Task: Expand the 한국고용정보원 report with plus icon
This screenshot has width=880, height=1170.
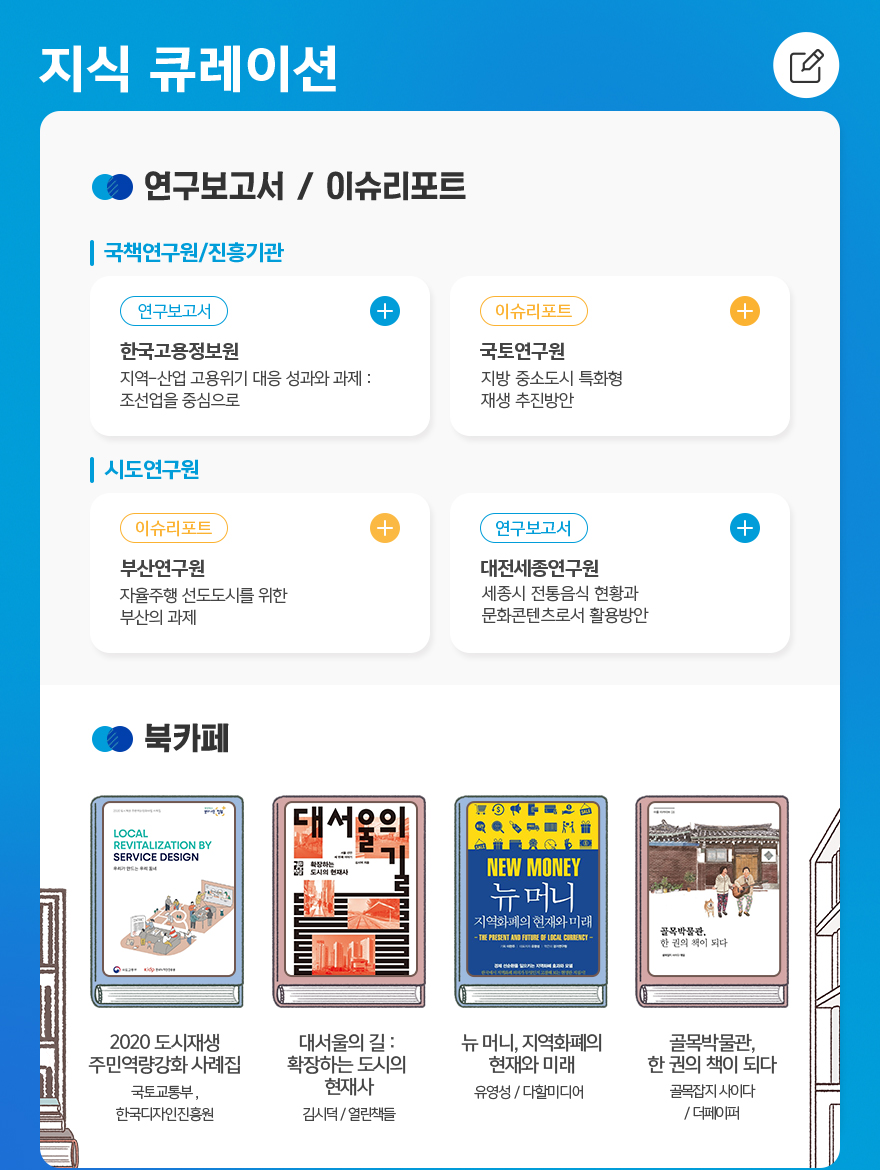Action: [385, 311]
